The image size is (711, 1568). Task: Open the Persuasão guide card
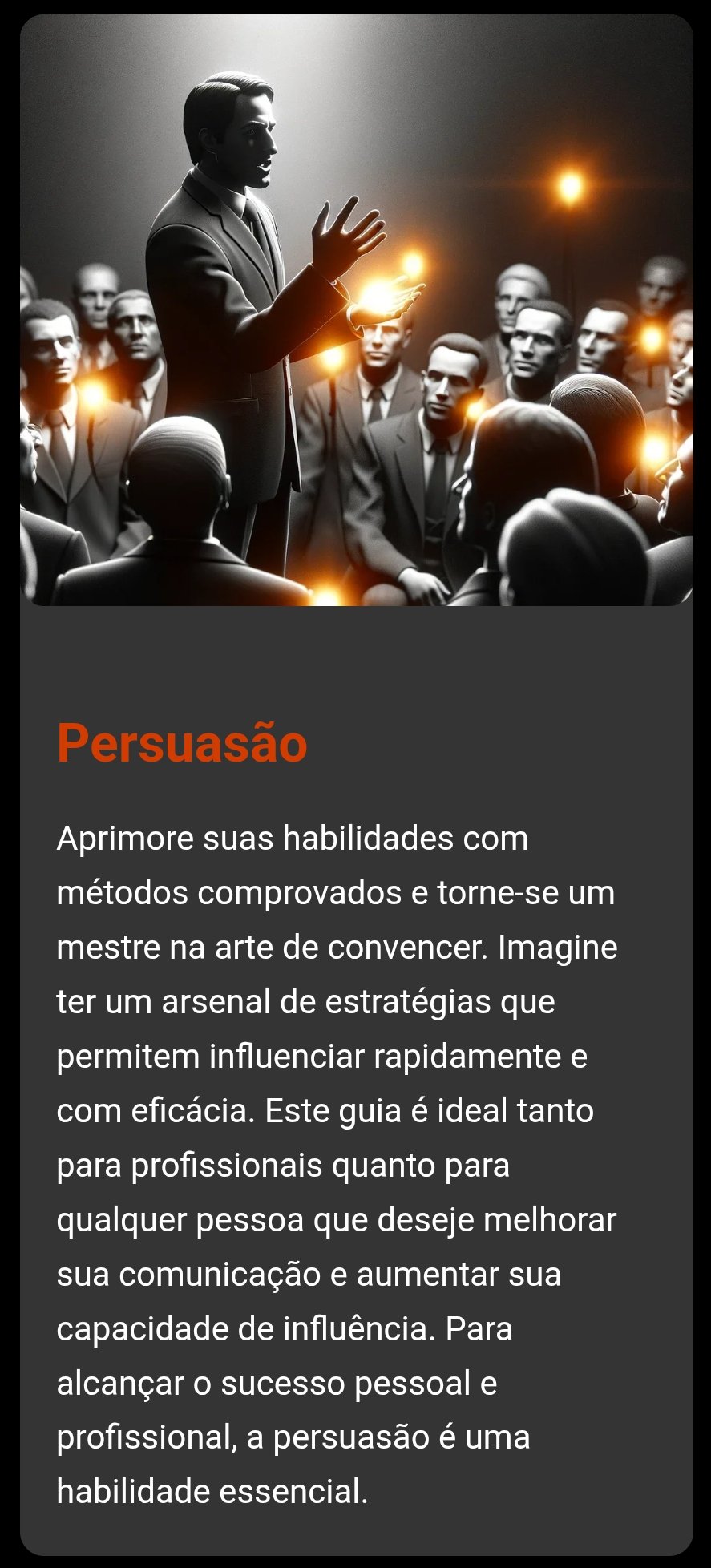pyautogui.click(x=182, y=742)
